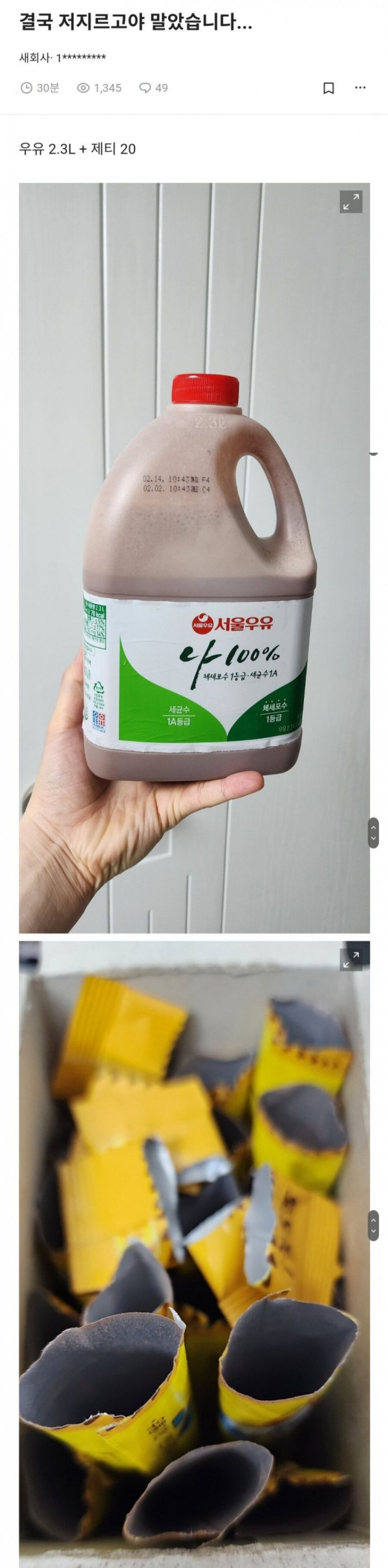Expand the milk jug photo fullscreen
The width and height of the screenshot is (388, 1568).
click(351, 202)
